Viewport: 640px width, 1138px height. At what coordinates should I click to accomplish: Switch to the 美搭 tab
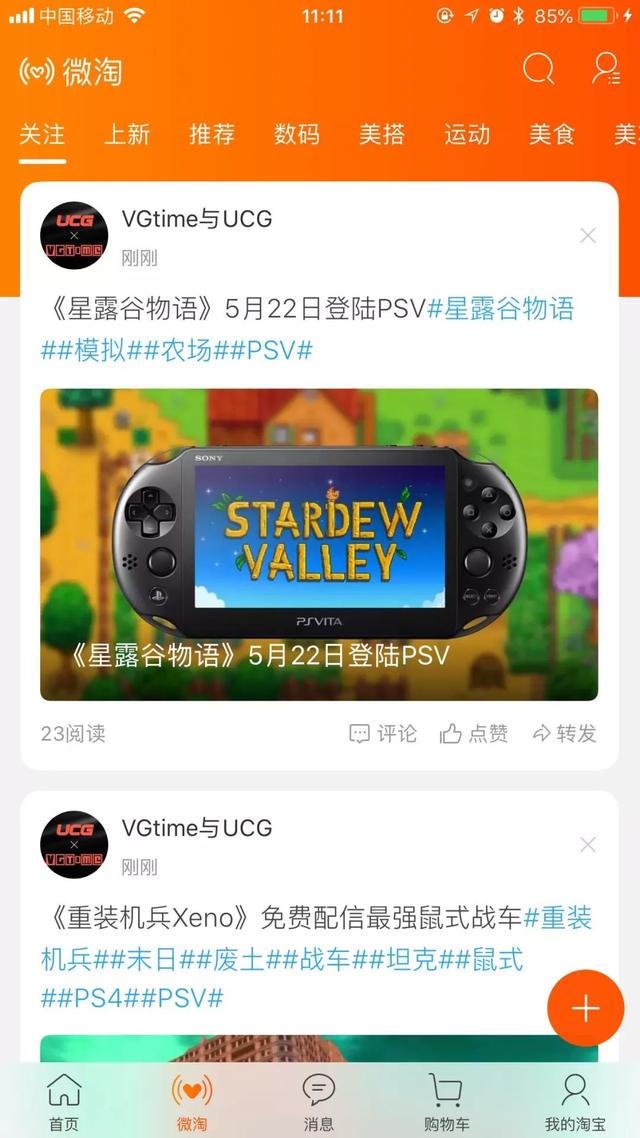382,134
